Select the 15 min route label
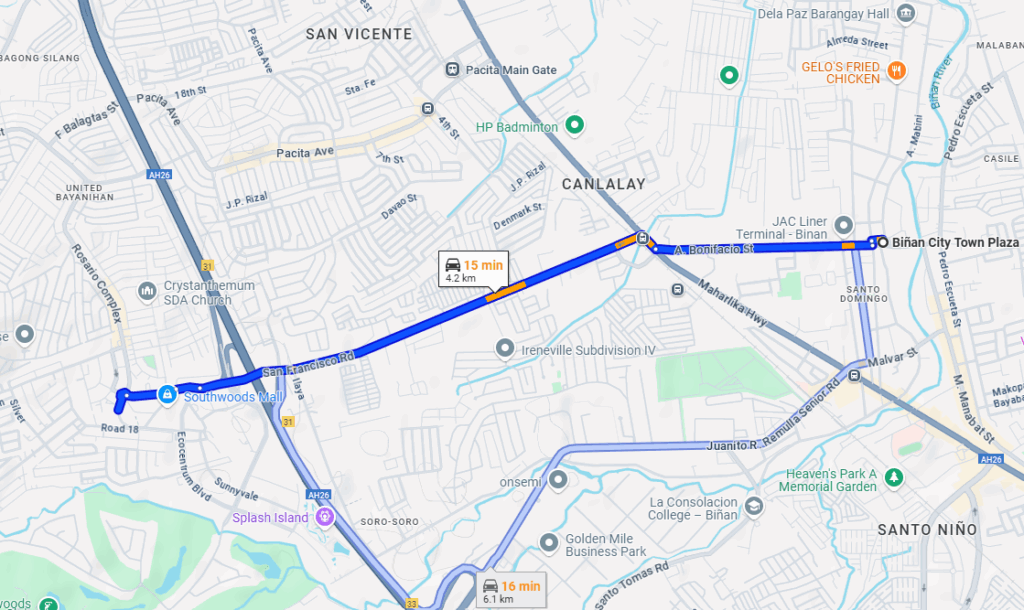Screen dimensions: 1024x610 pos(473,270)
